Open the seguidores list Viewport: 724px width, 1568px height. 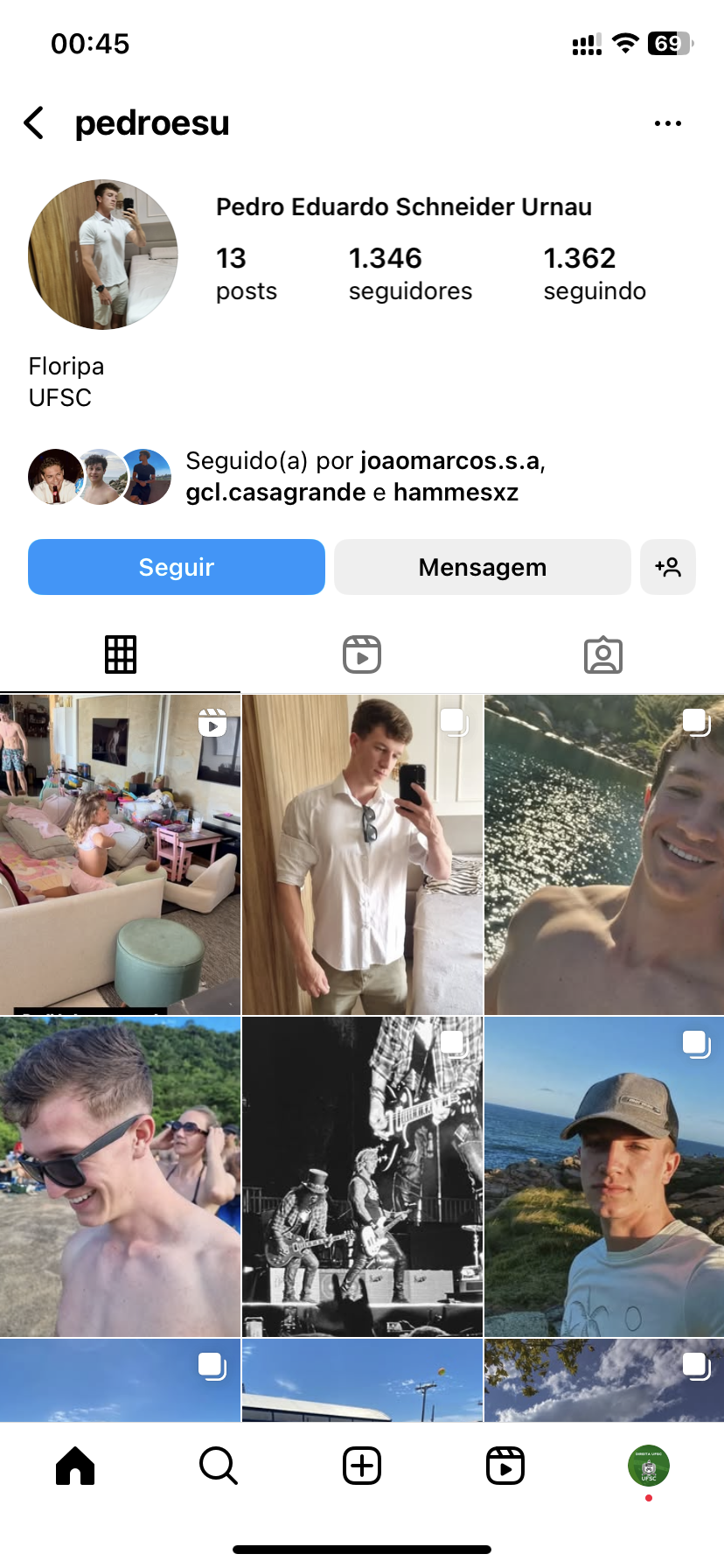coord(409,273)
